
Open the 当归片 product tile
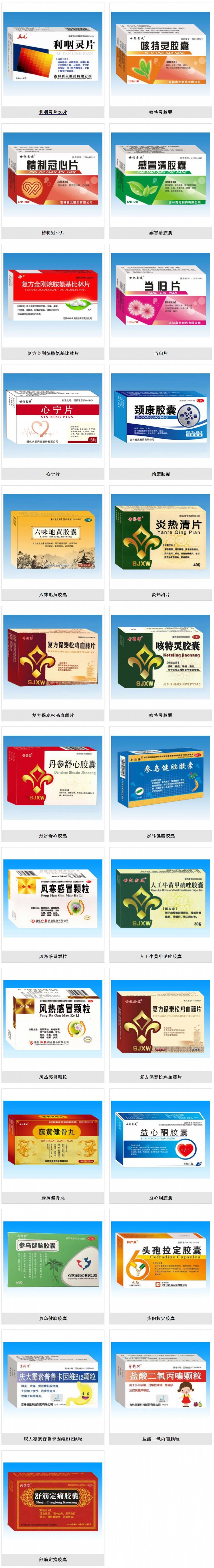pos(160,296)
